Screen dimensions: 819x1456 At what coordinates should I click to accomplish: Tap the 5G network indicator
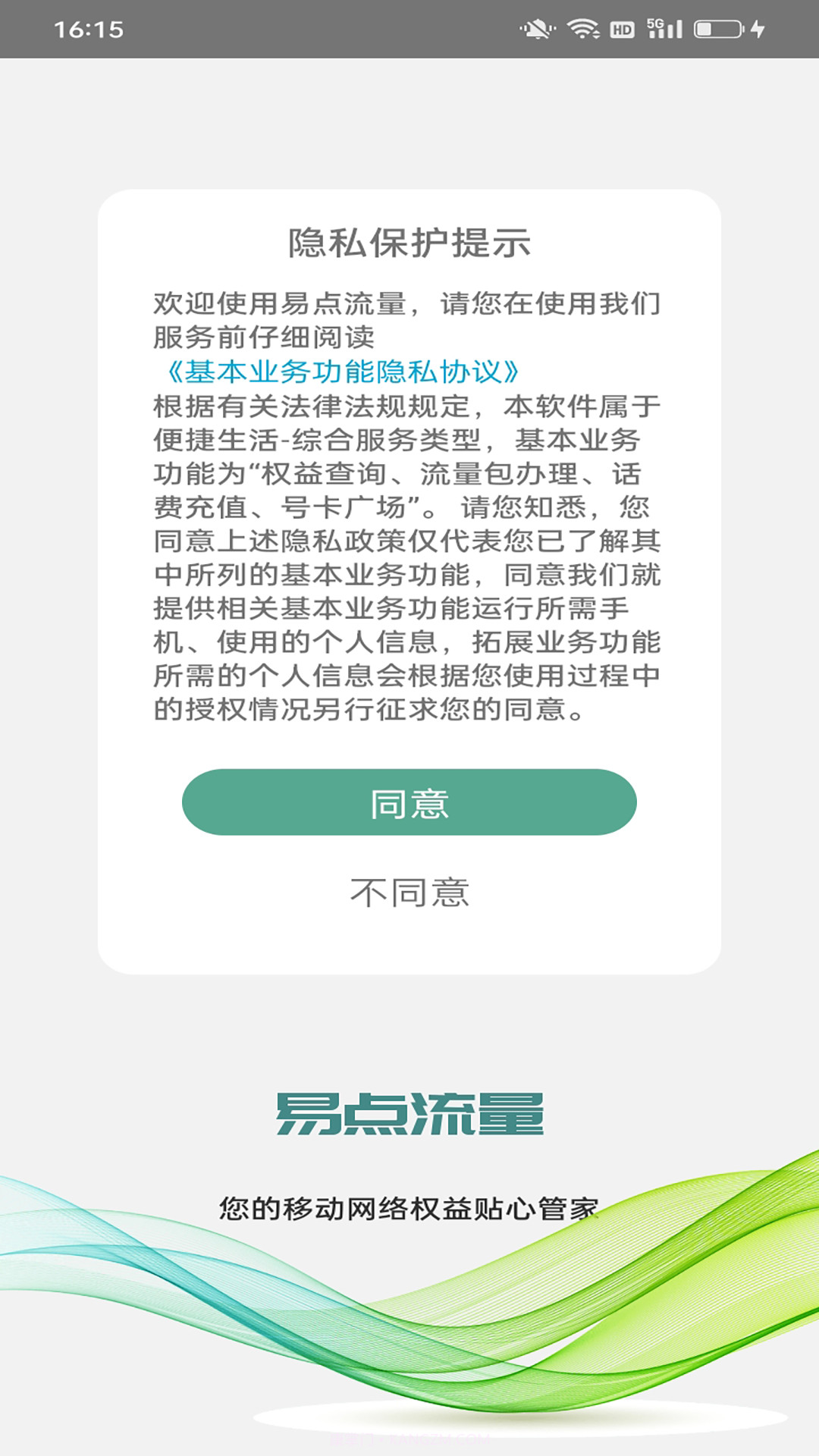point(654,23)
